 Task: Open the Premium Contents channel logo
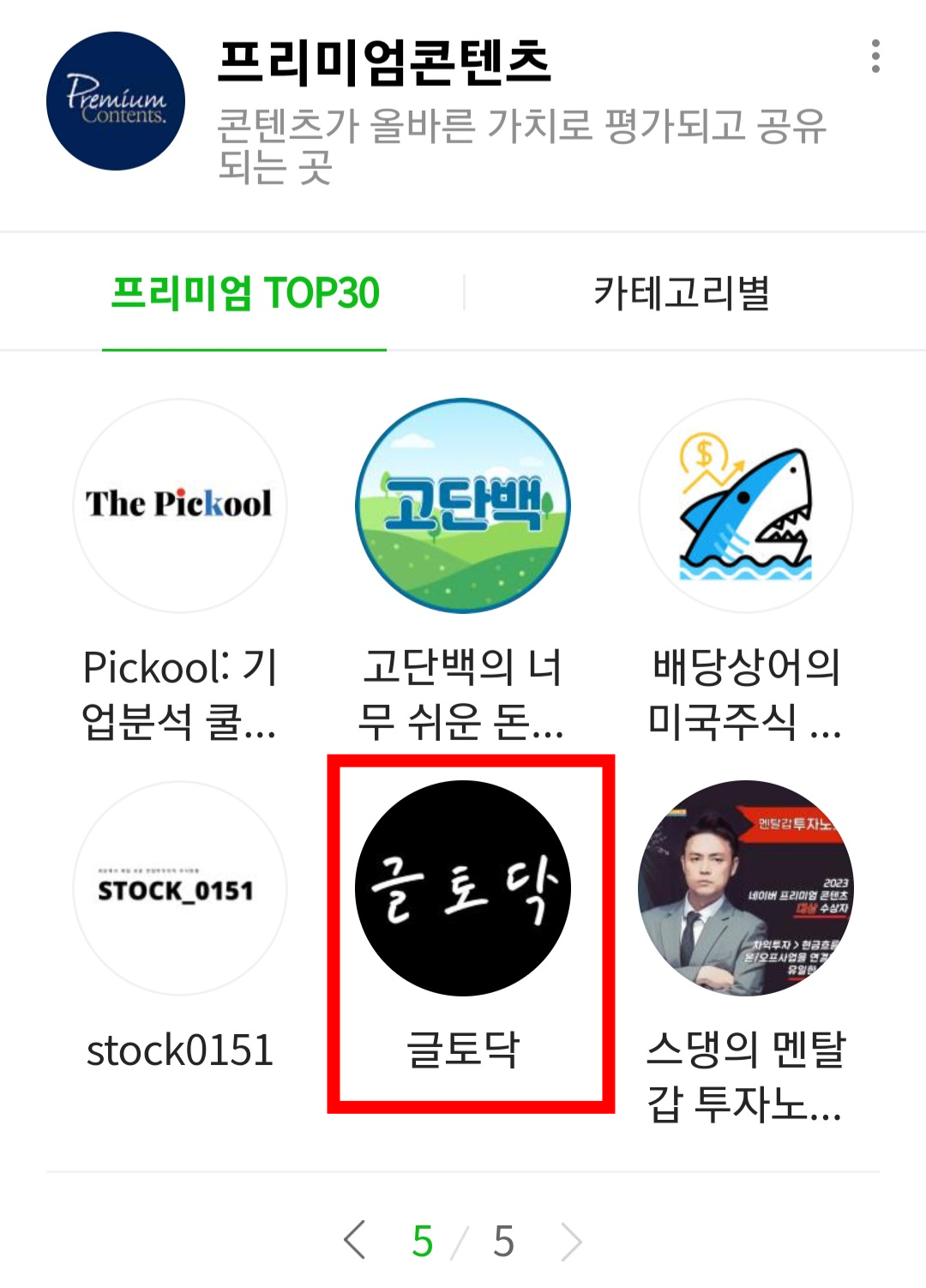click(116, 99)
